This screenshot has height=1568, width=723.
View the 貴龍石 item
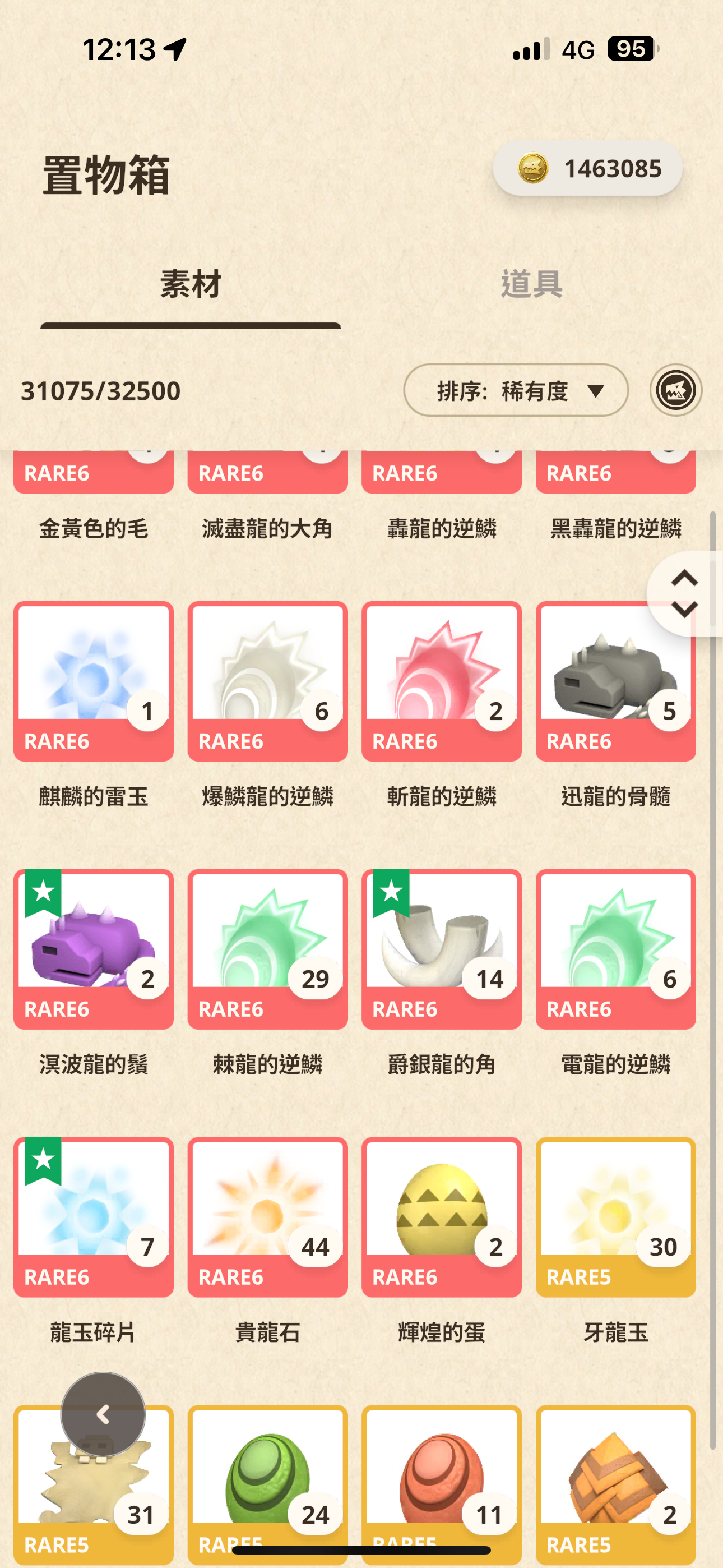pos(268,1217)
